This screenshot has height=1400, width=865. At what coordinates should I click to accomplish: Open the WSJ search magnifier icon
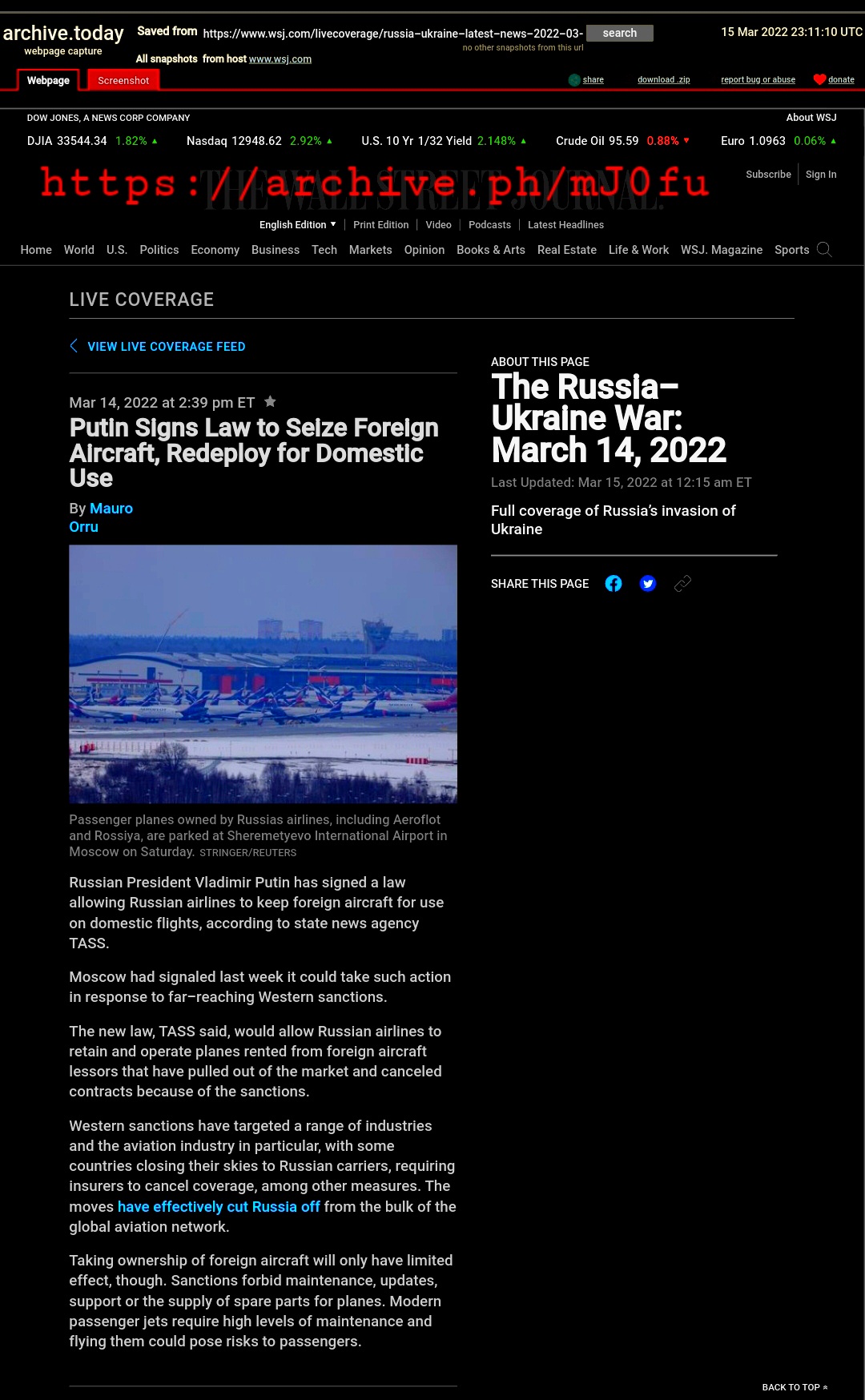point(824,250)
